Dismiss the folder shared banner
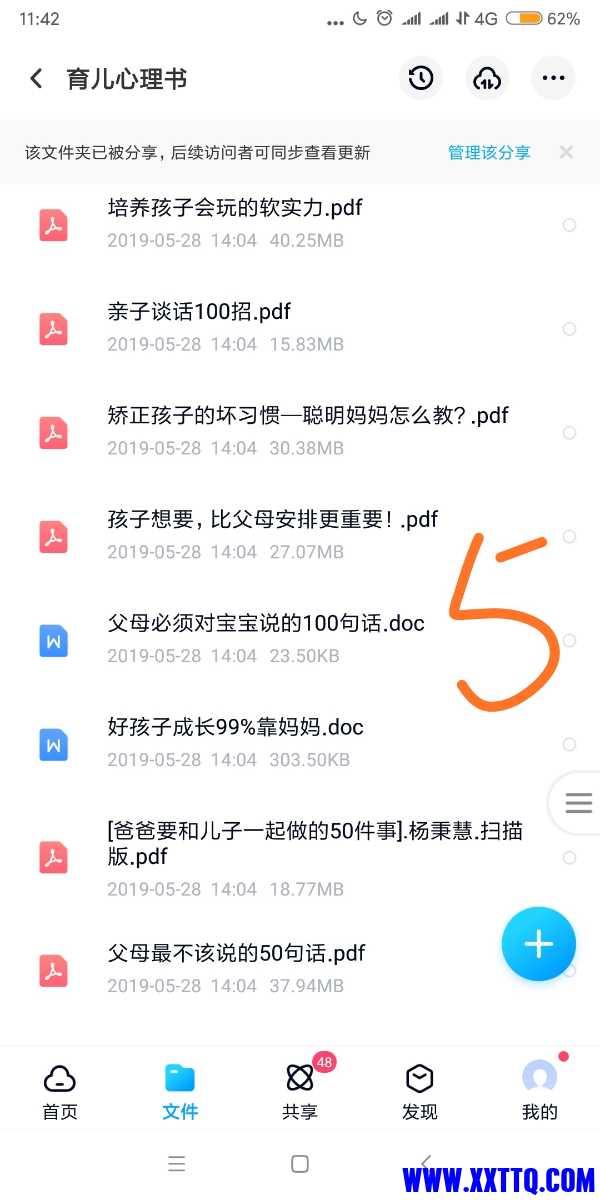The height and width of the screenshot is (1200, 600). pyautogui.click(x=566, y=152)
